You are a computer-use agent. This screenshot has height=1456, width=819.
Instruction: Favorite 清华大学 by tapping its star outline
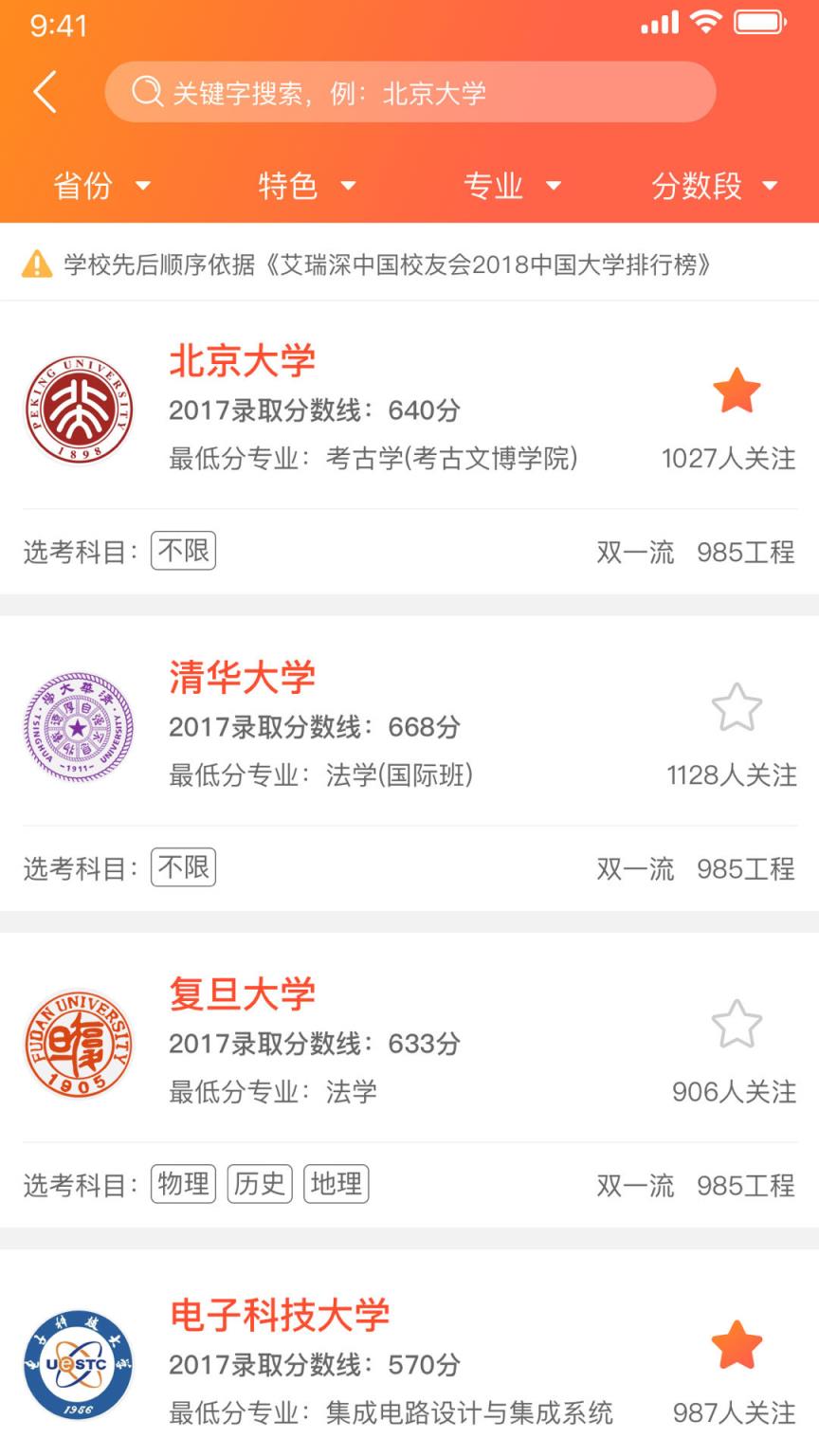pos(737,705)
